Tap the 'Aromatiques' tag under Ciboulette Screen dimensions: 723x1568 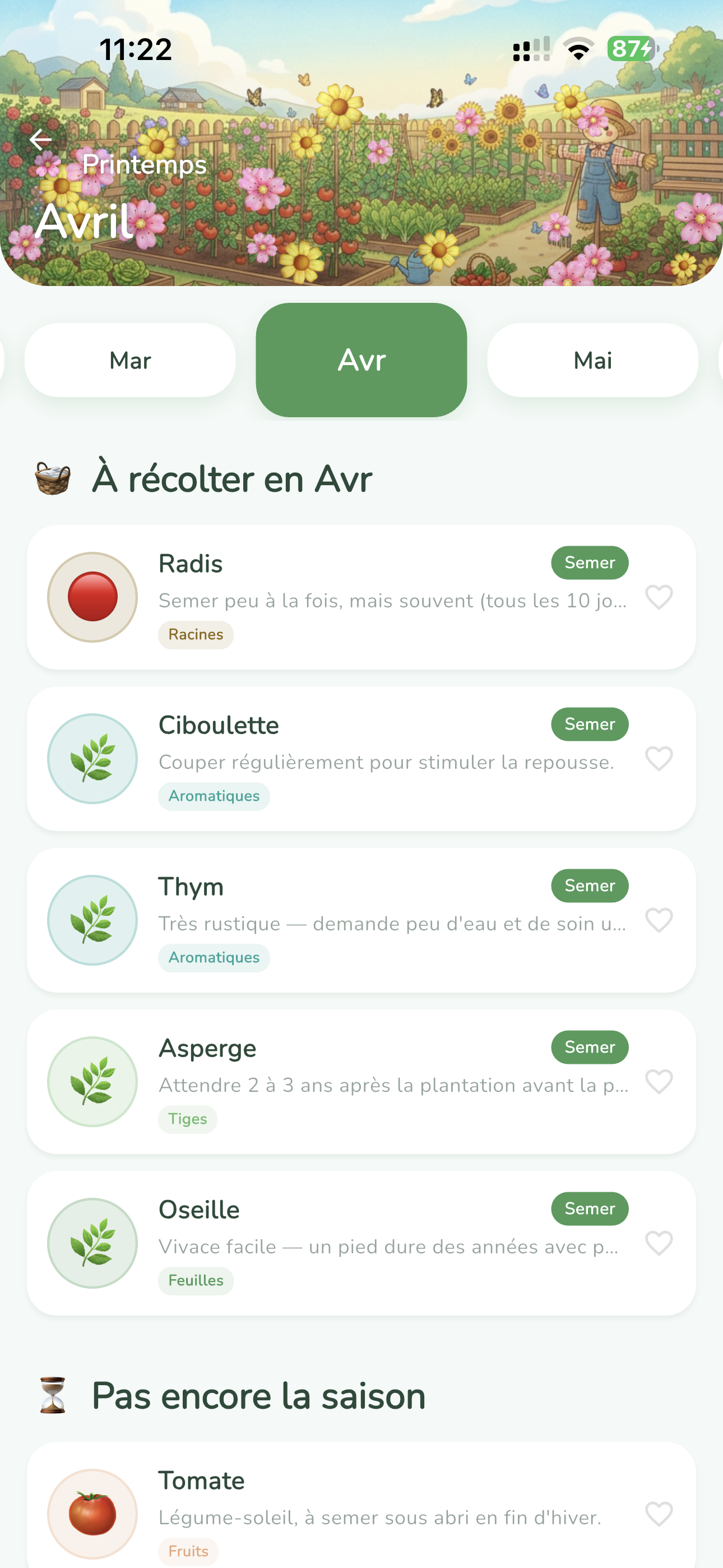214,796
